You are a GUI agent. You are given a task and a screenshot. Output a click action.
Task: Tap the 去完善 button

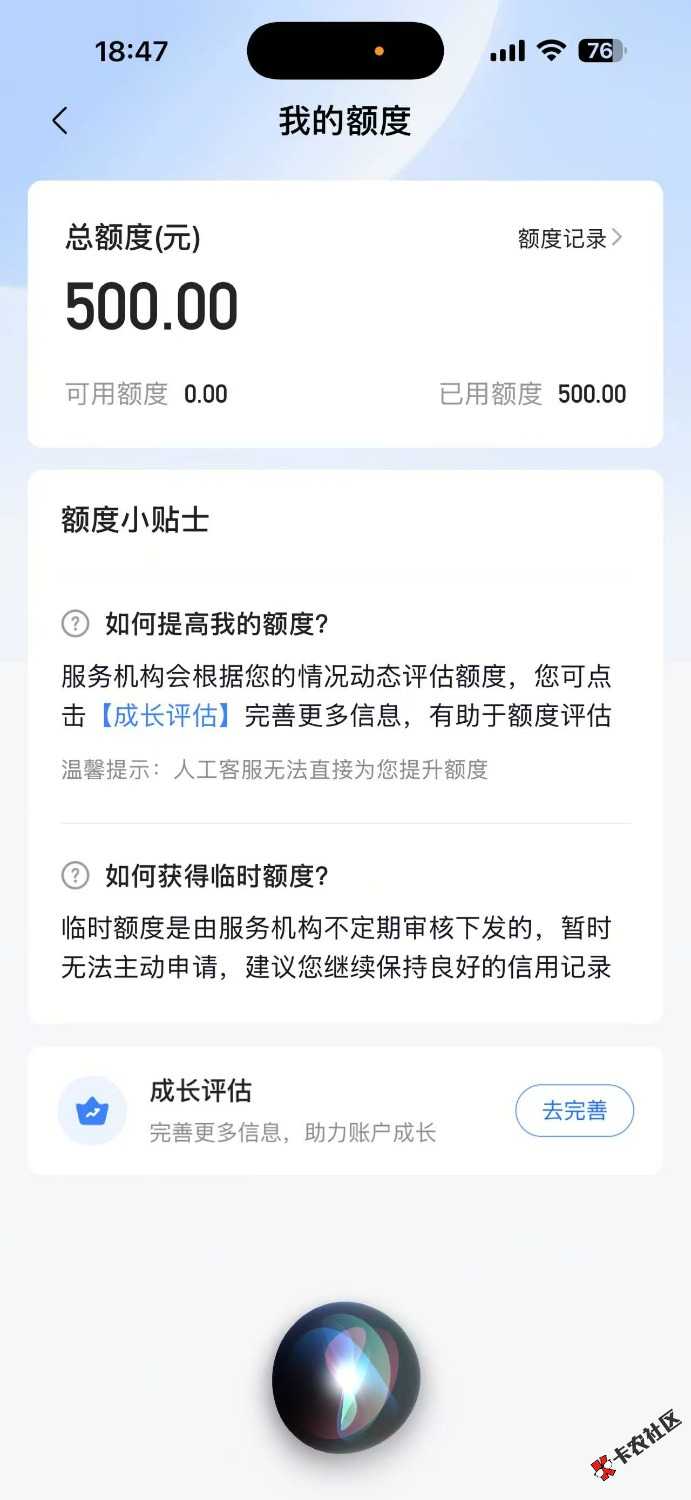point(574,1111)
